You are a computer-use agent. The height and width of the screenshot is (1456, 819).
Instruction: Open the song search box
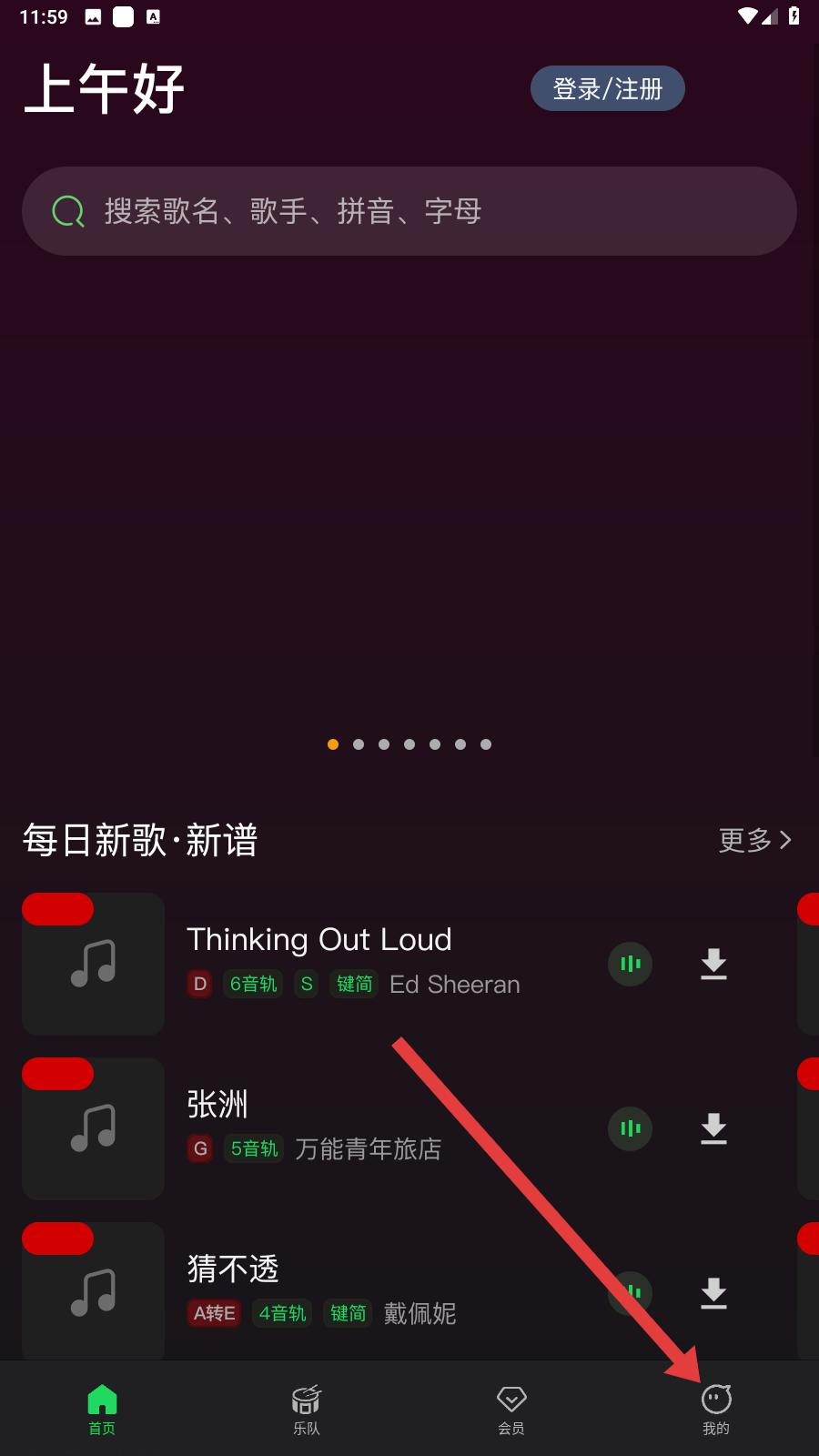click(x=409, y=211)
